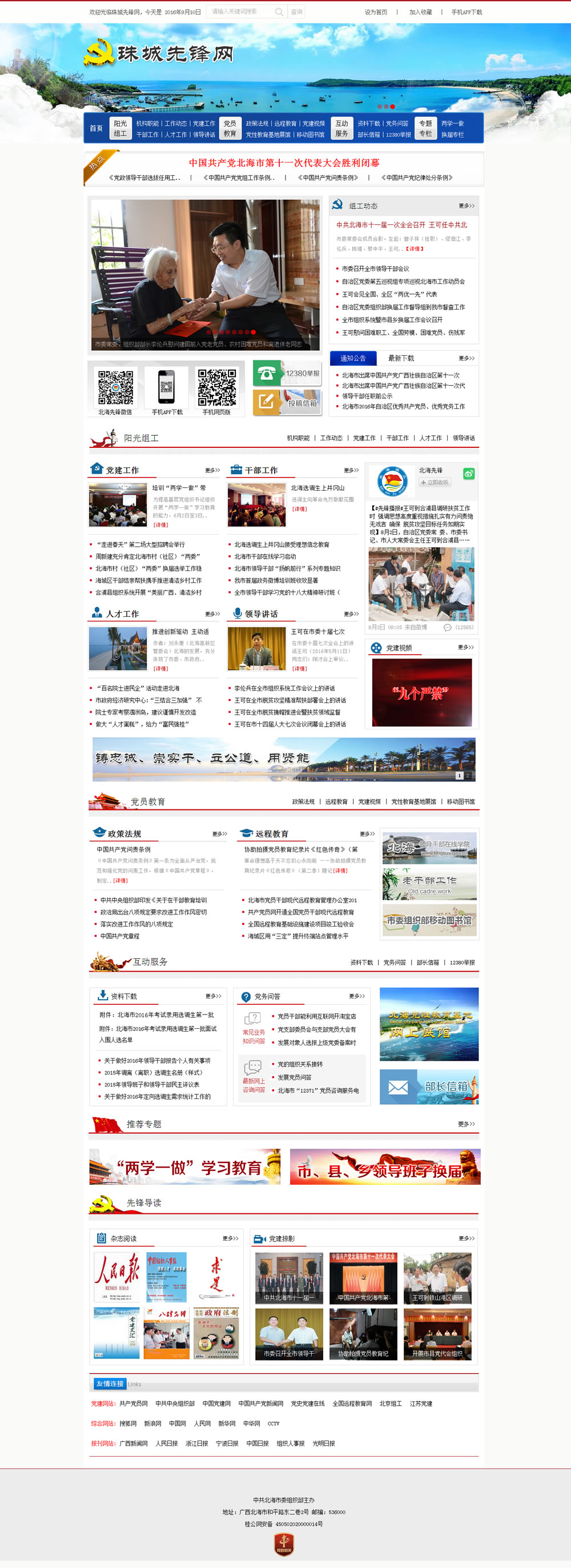This screenshot has height=1568, width=571.
Task: Tap the keyword search input box
Action: click(240, 11)
